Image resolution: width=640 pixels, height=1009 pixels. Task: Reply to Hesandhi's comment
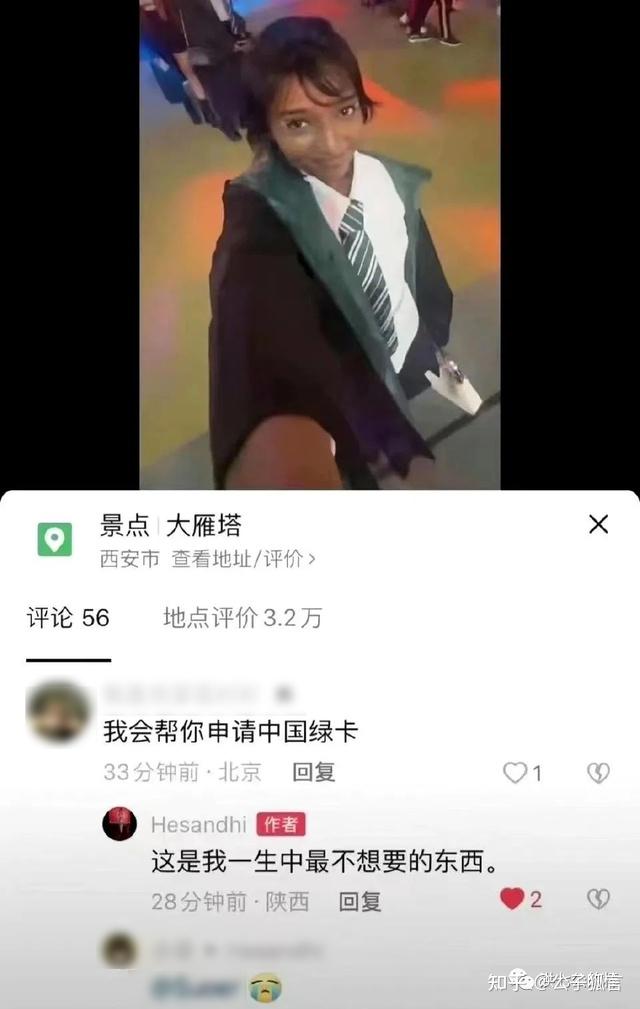pyautogui.click(x=360, y=900)
